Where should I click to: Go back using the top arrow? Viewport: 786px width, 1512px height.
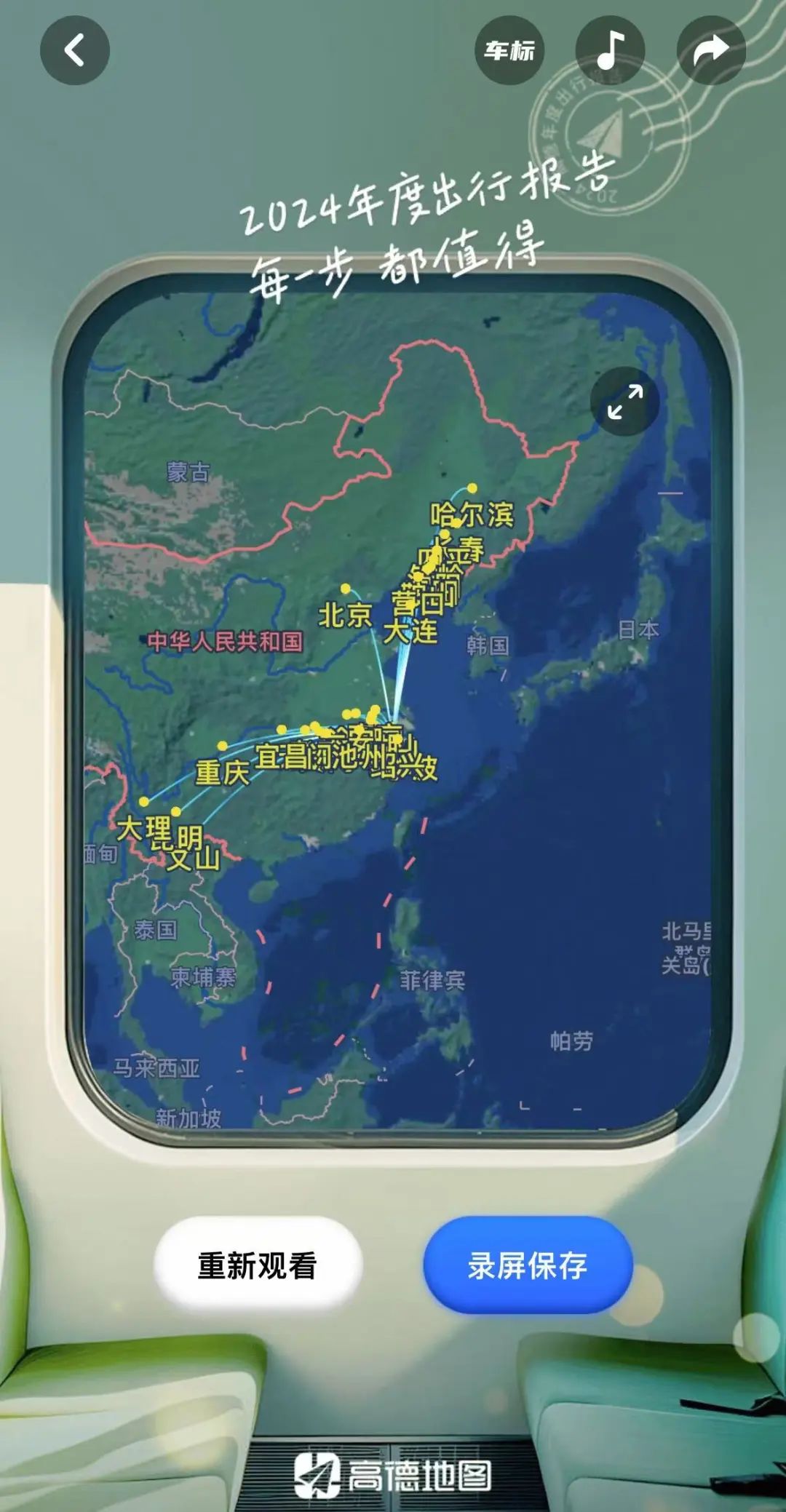pyautogui.click(x=74, y=50)
